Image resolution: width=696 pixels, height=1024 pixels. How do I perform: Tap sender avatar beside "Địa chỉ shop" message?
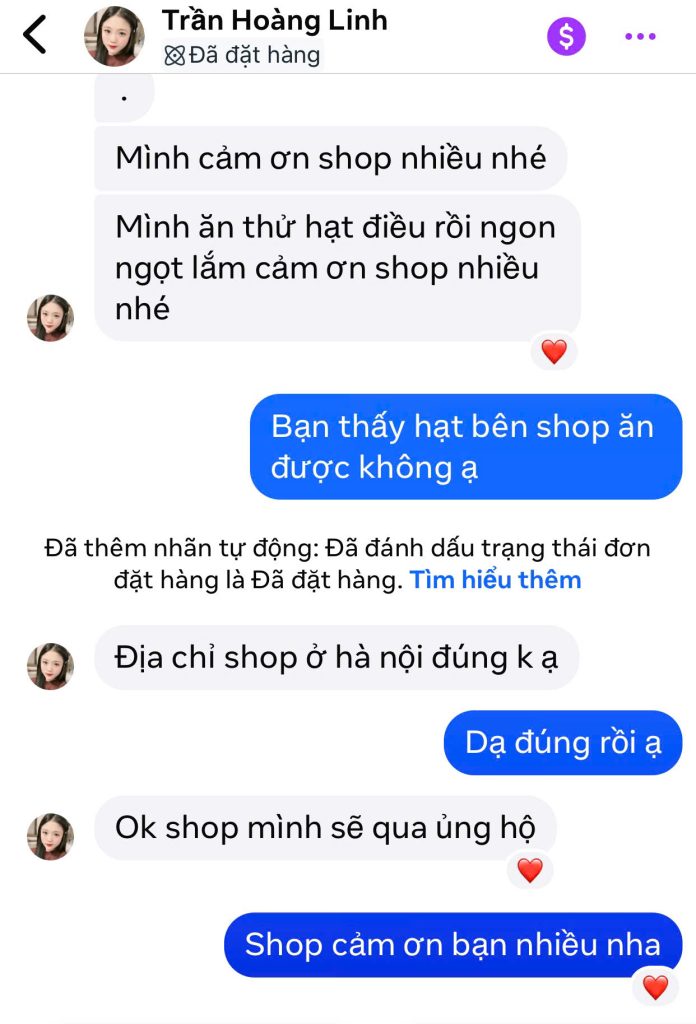click(50, 665)
